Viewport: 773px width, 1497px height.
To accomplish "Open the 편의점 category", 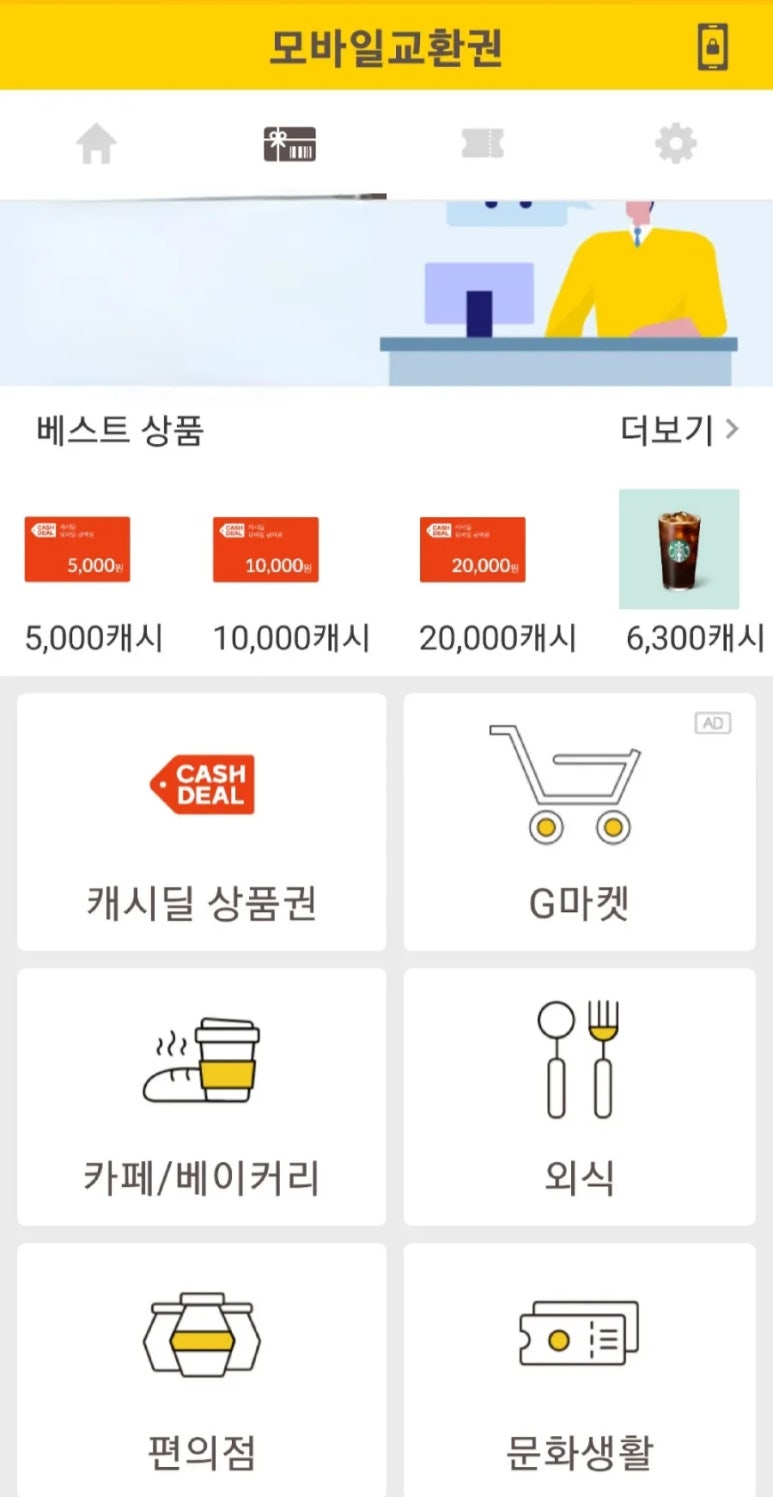I will tap(201, 1370).
